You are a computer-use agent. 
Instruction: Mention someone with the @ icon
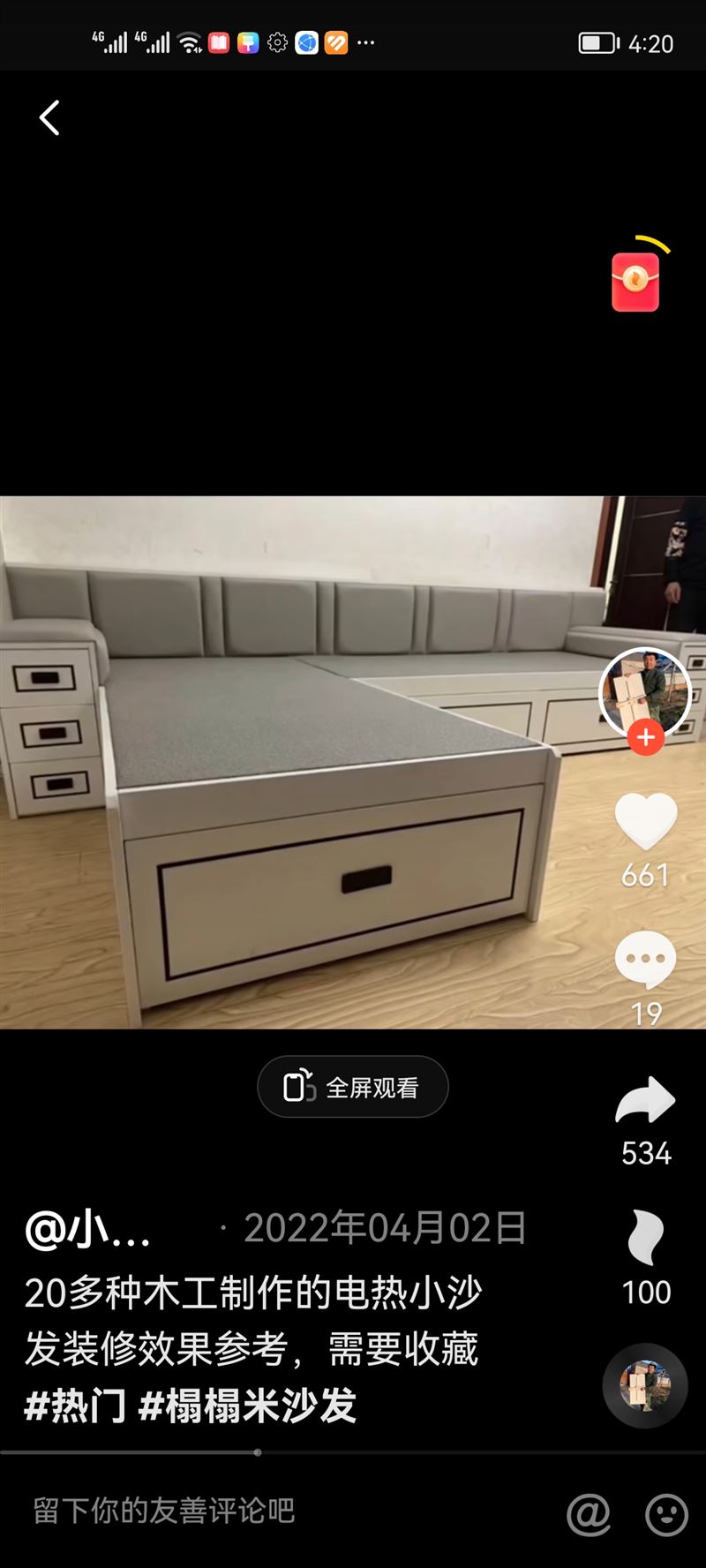pos(589,1515)
